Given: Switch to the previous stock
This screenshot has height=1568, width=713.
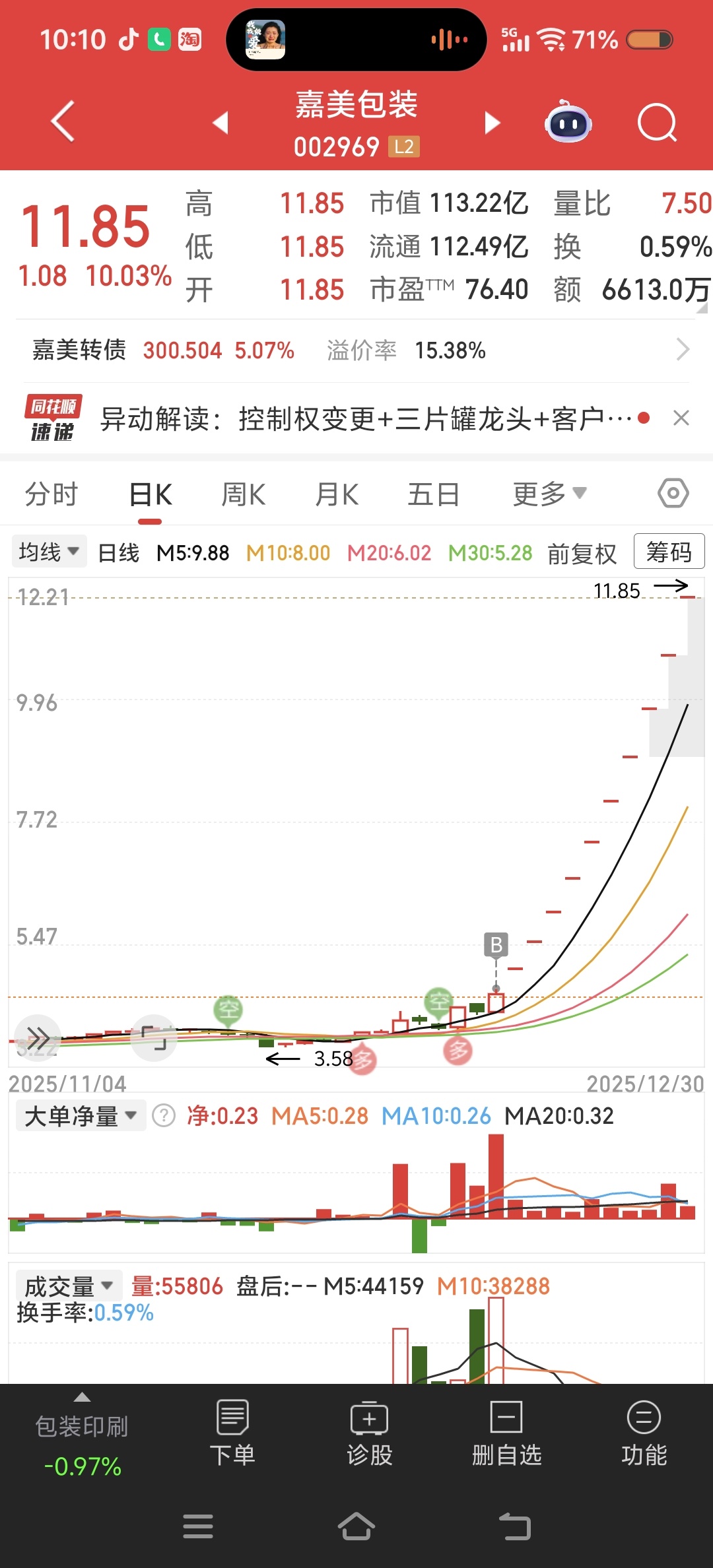Looking at the screenshot, I should [221, 123].
